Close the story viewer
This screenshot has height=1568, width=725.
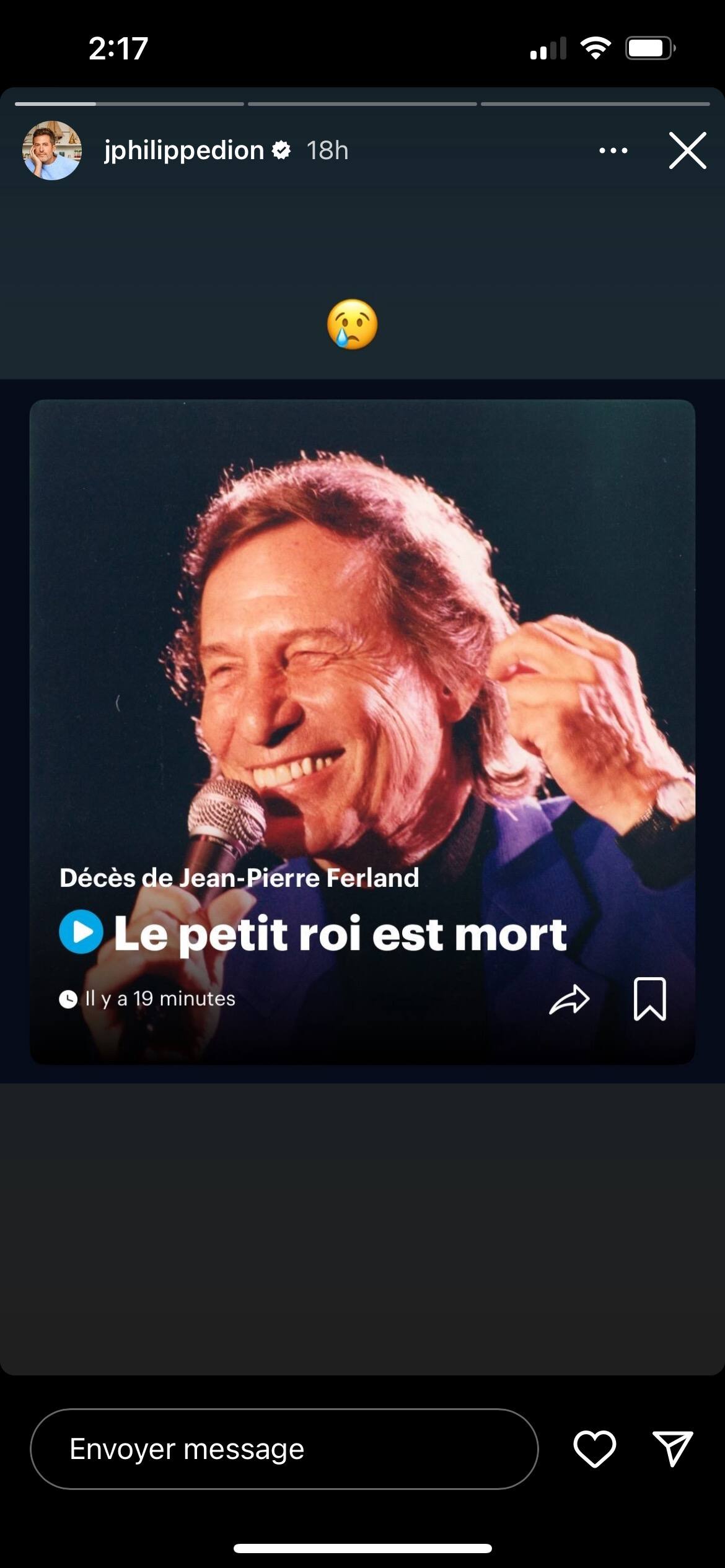pos(687,150)
